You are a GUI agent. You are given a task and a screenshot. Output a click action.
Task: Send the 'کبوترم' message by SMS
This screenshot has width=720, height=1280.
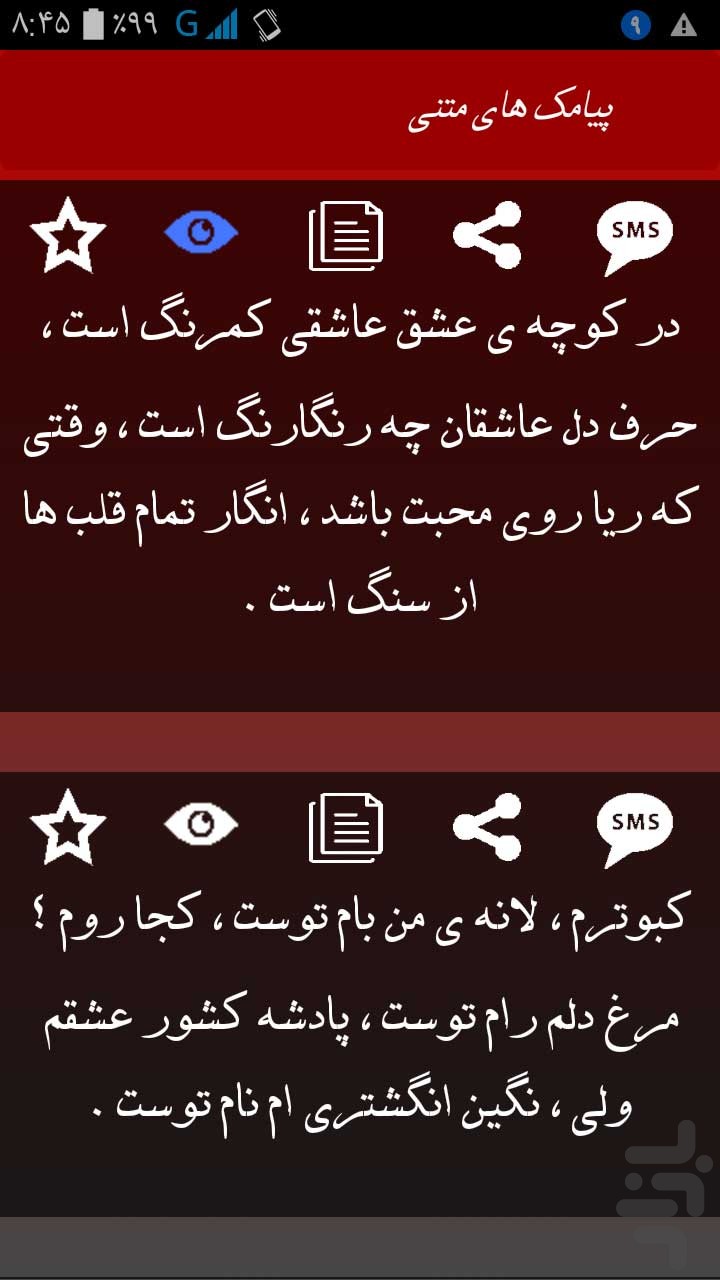[x=635, y=829]
